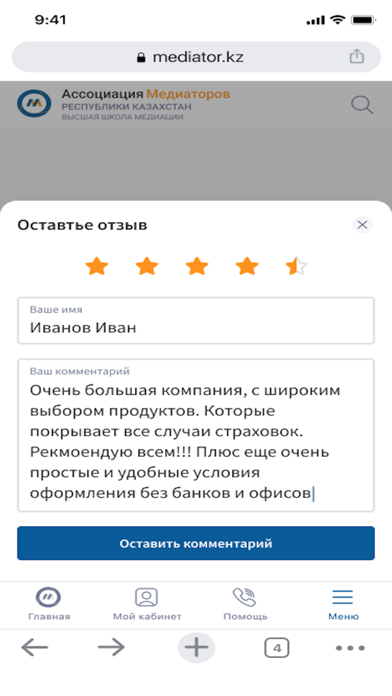
Task: Select the first rating star
Action: (97, 267)
